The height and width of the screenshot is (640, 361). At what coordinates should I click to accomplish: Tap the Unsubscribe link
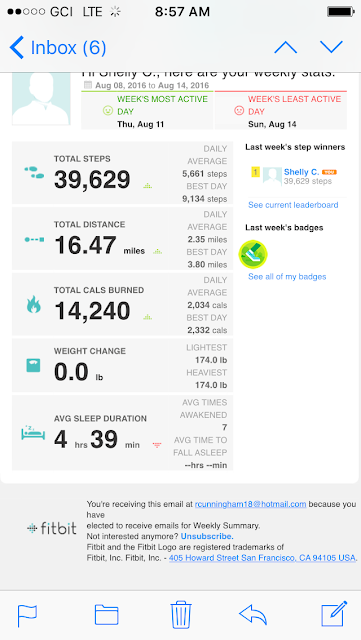(x=207, y=536)
